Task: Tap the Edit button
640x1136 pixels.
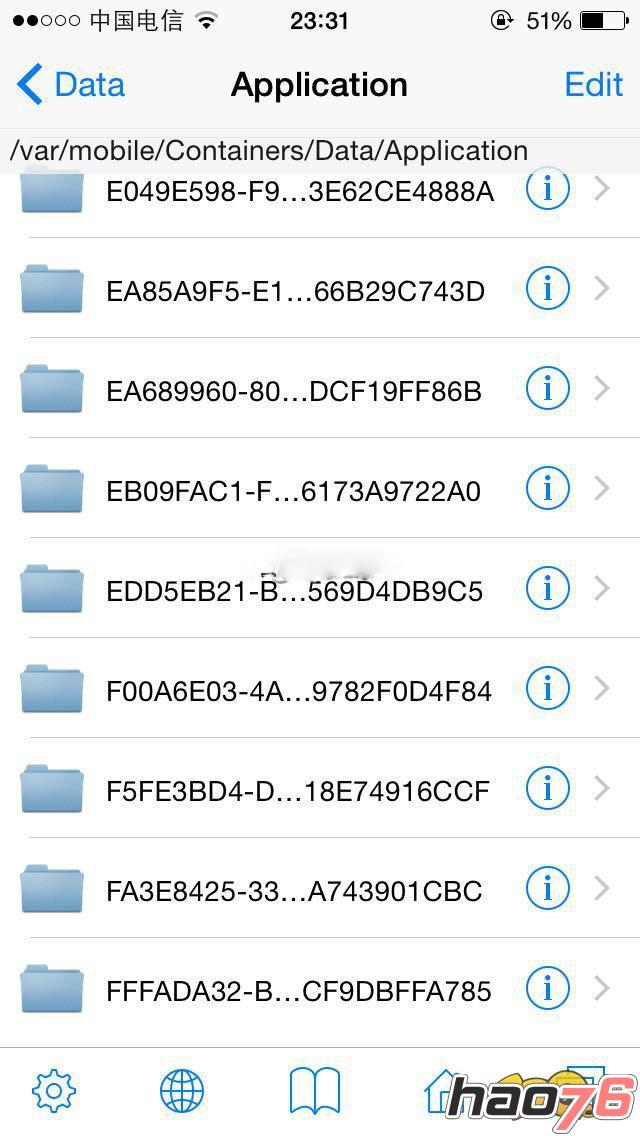Action: [594, 85]
